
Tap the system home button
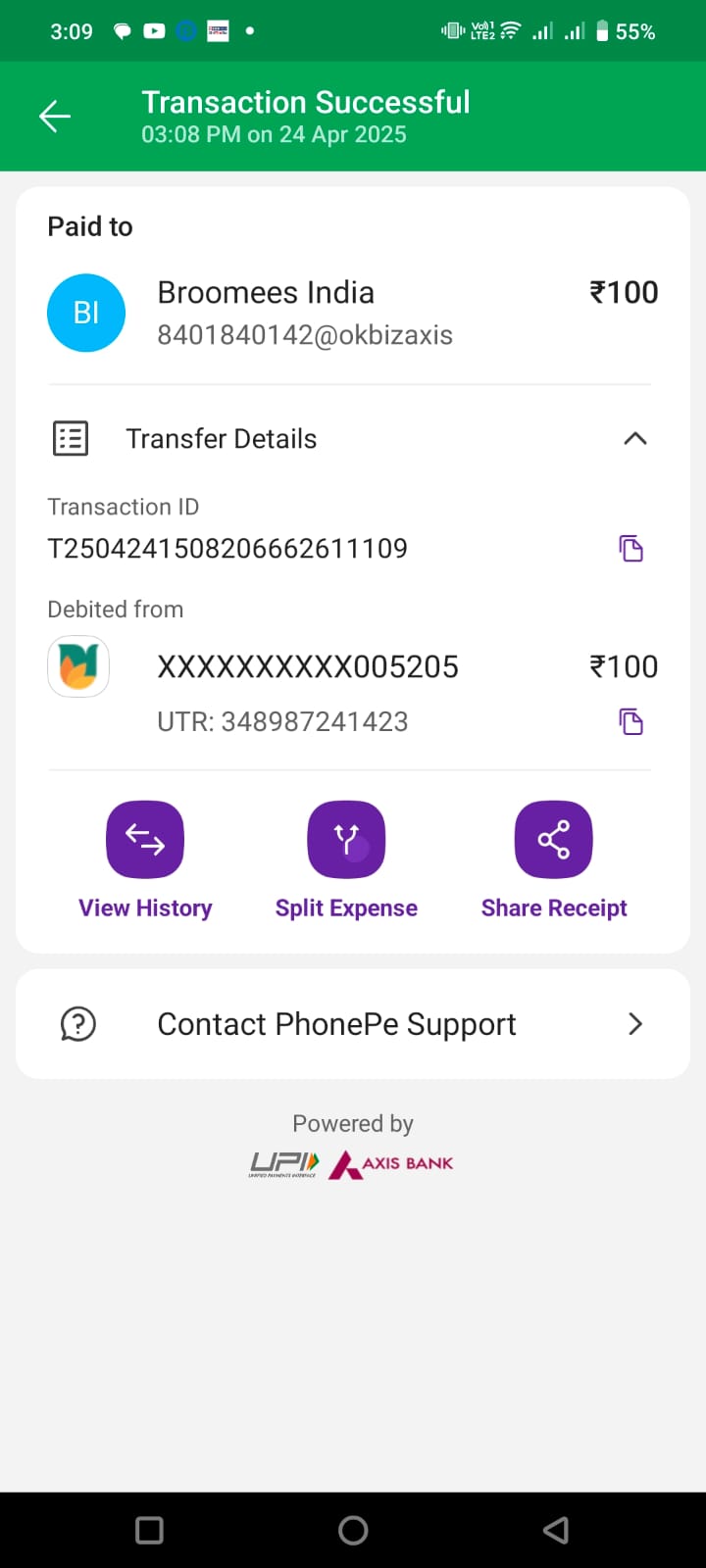click(x=353, y=1530)
